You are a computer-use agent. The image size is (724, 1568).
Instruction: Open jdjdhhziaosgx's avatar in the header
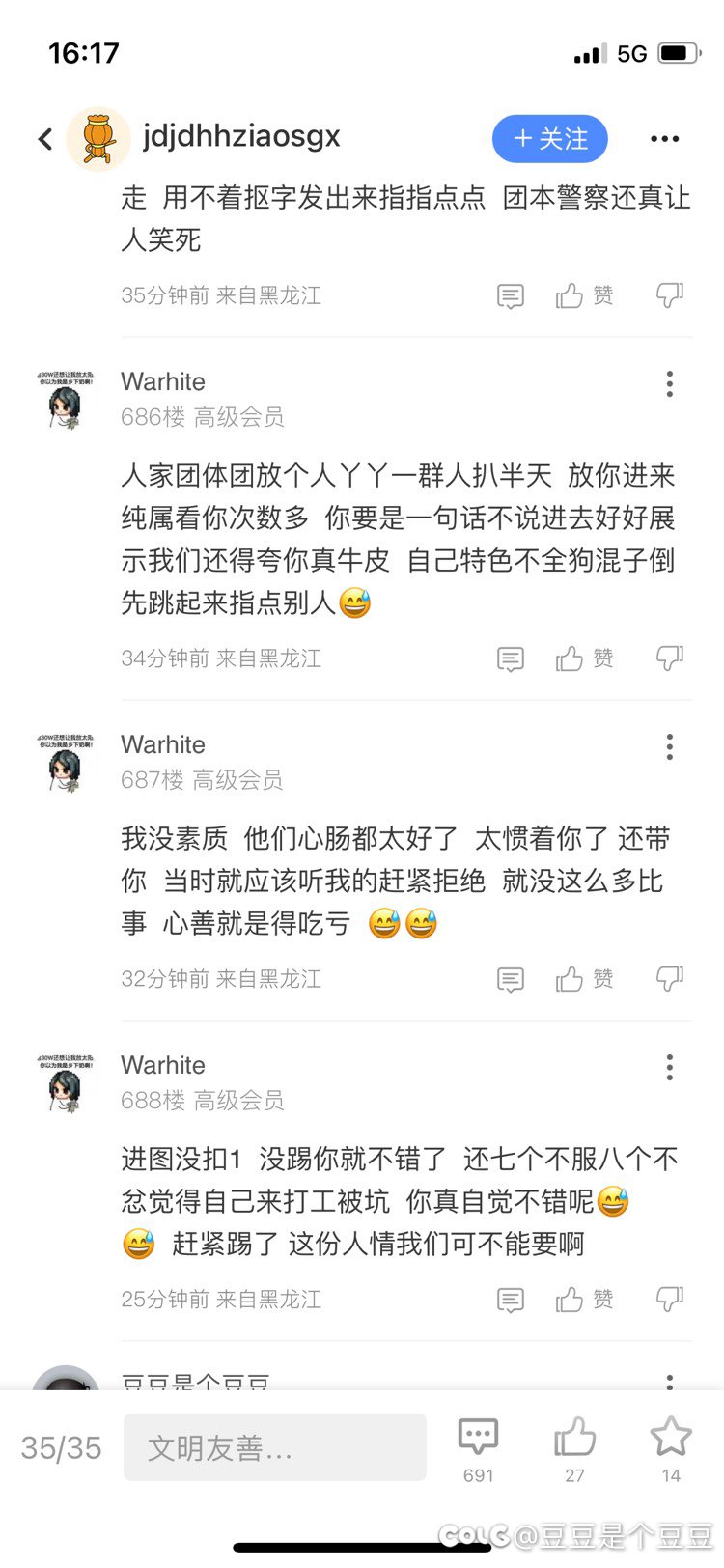point(97,139)
